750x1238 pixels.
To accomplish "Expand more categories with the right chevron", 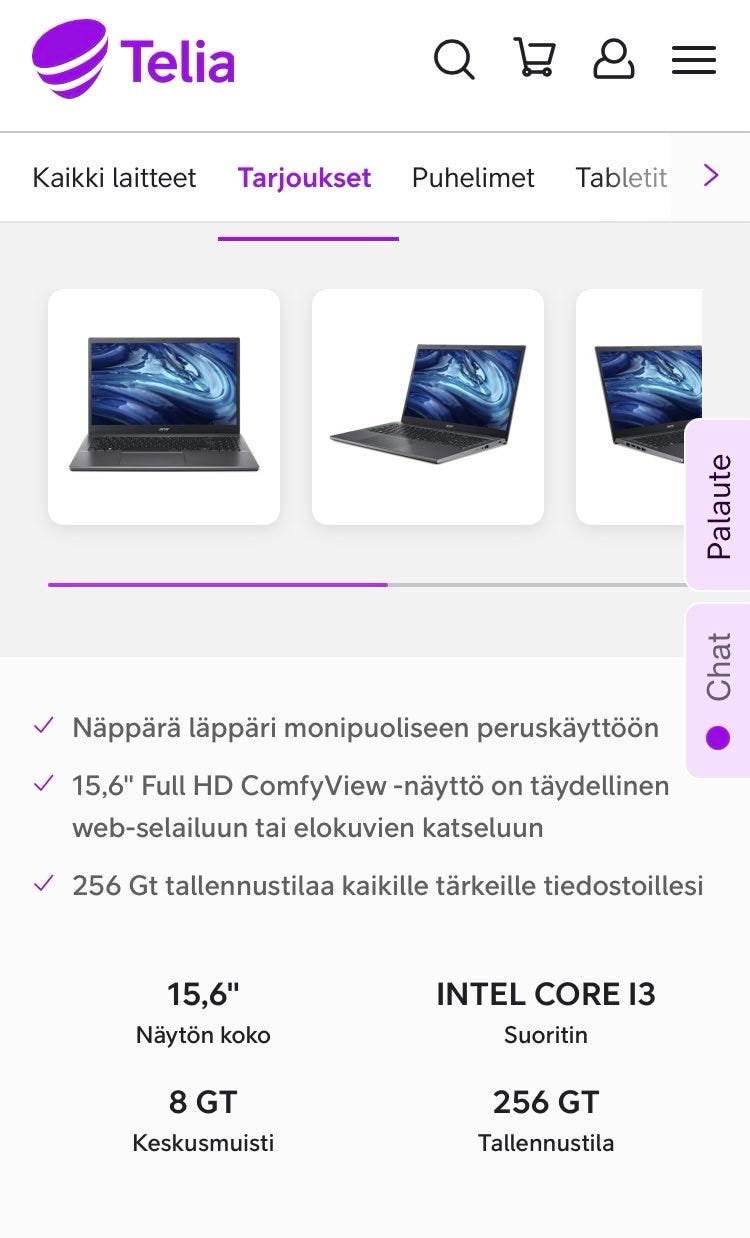I will pyautogui.click(x=710, y=176).
